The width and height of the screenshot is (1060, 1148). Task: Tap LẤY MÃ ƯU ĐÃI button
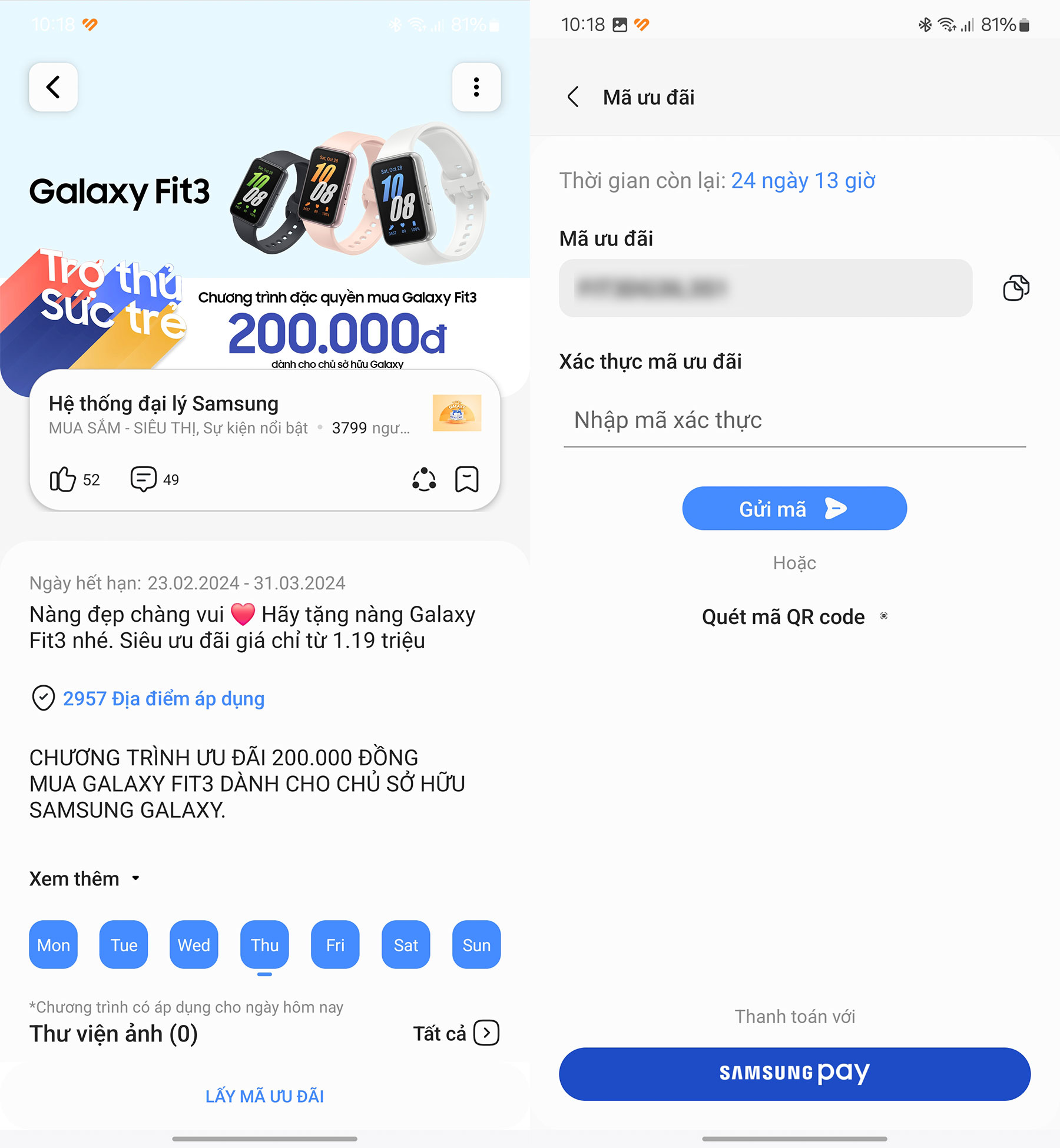point(264,1096)
